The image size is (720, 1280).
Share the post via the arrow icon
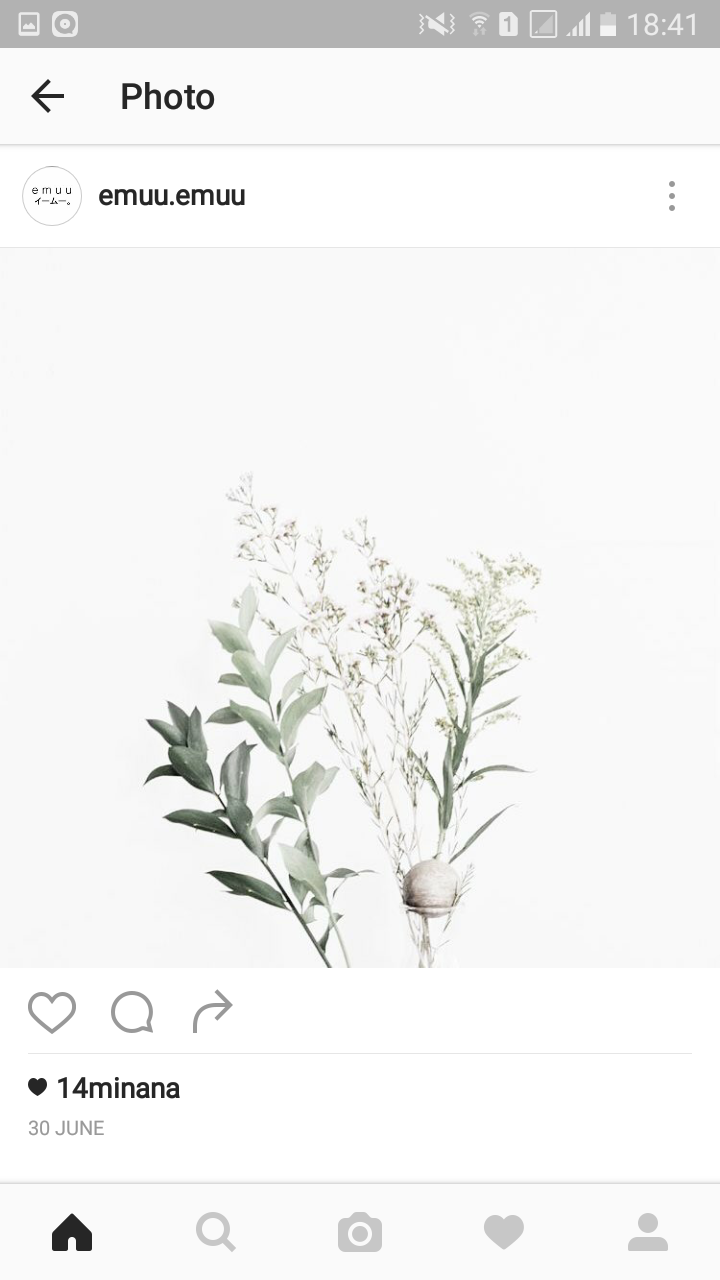pyautogui.click(x=212, y=1012)
